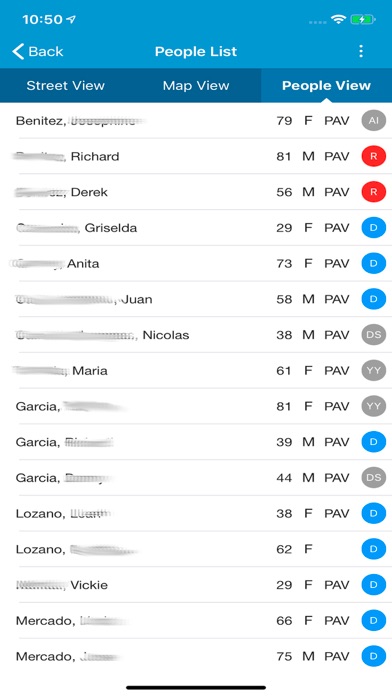392x696 pixels.
Task: Select the People View tab
Action: coord(326,86)
